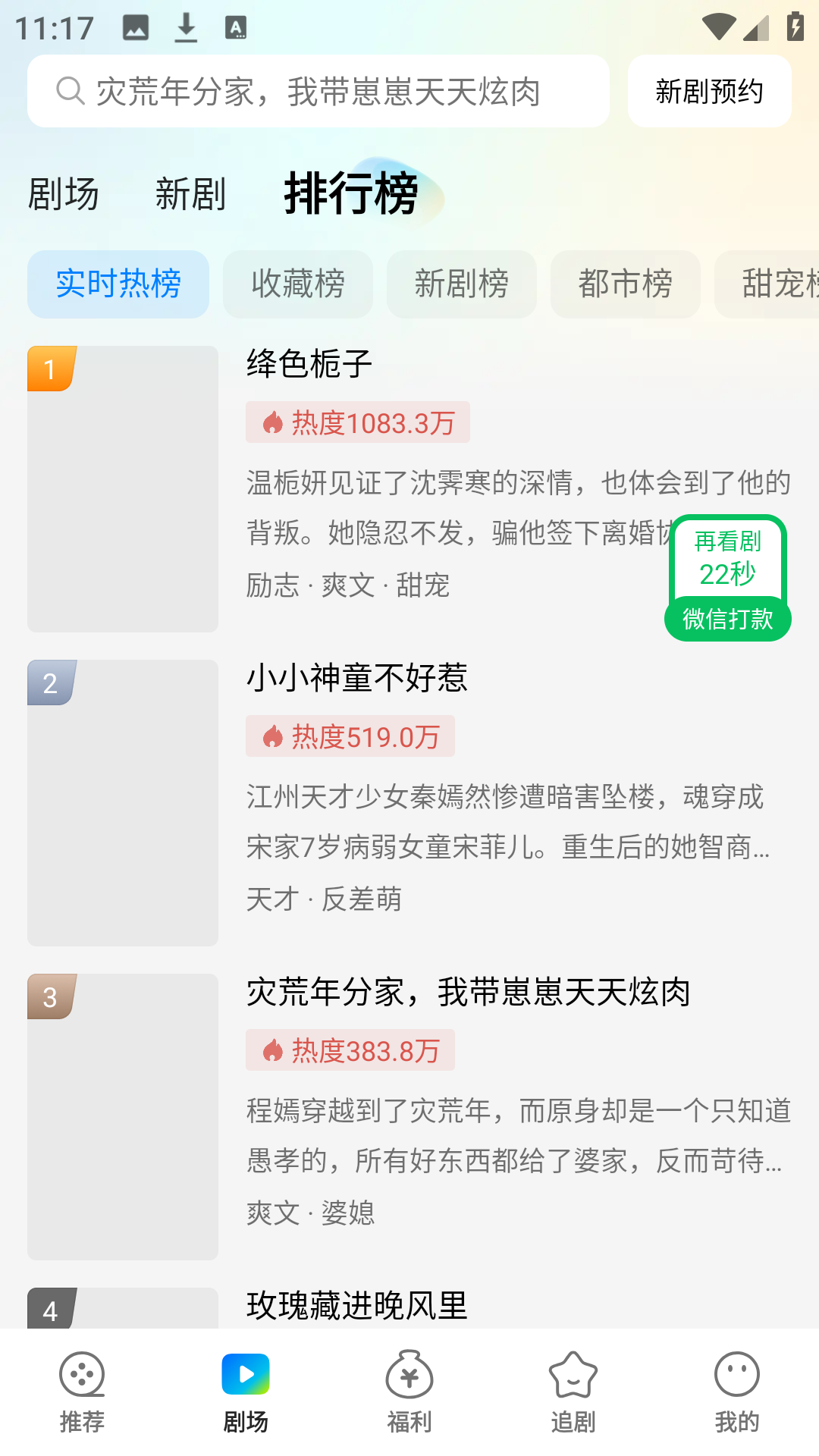
Task: Select the 剧场 play icon in bottom nav
Action: pos(245,1384)
